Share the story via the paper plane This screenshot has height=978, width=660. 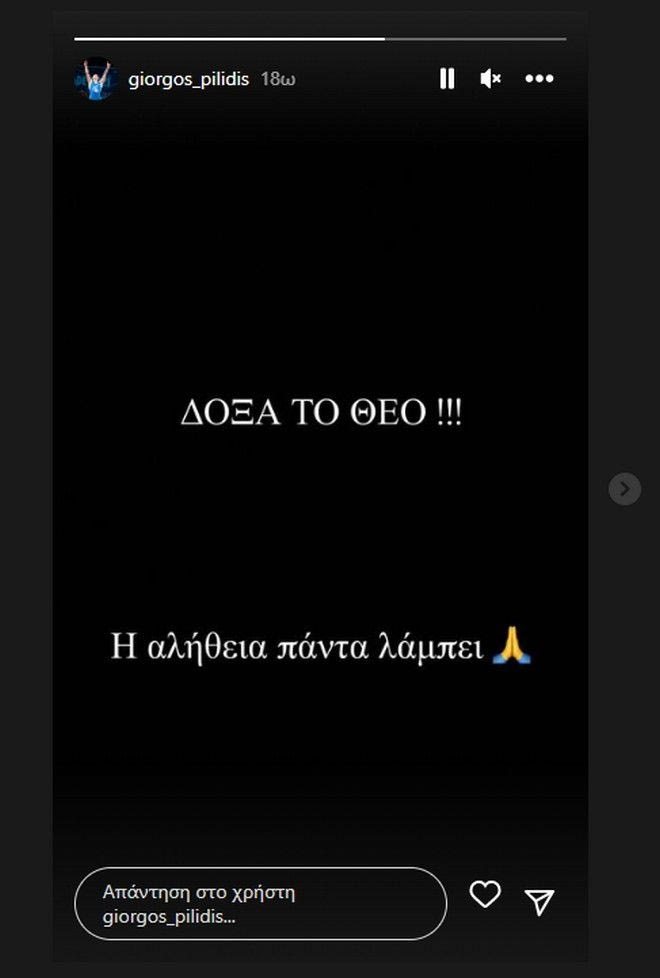coord(540,902)
